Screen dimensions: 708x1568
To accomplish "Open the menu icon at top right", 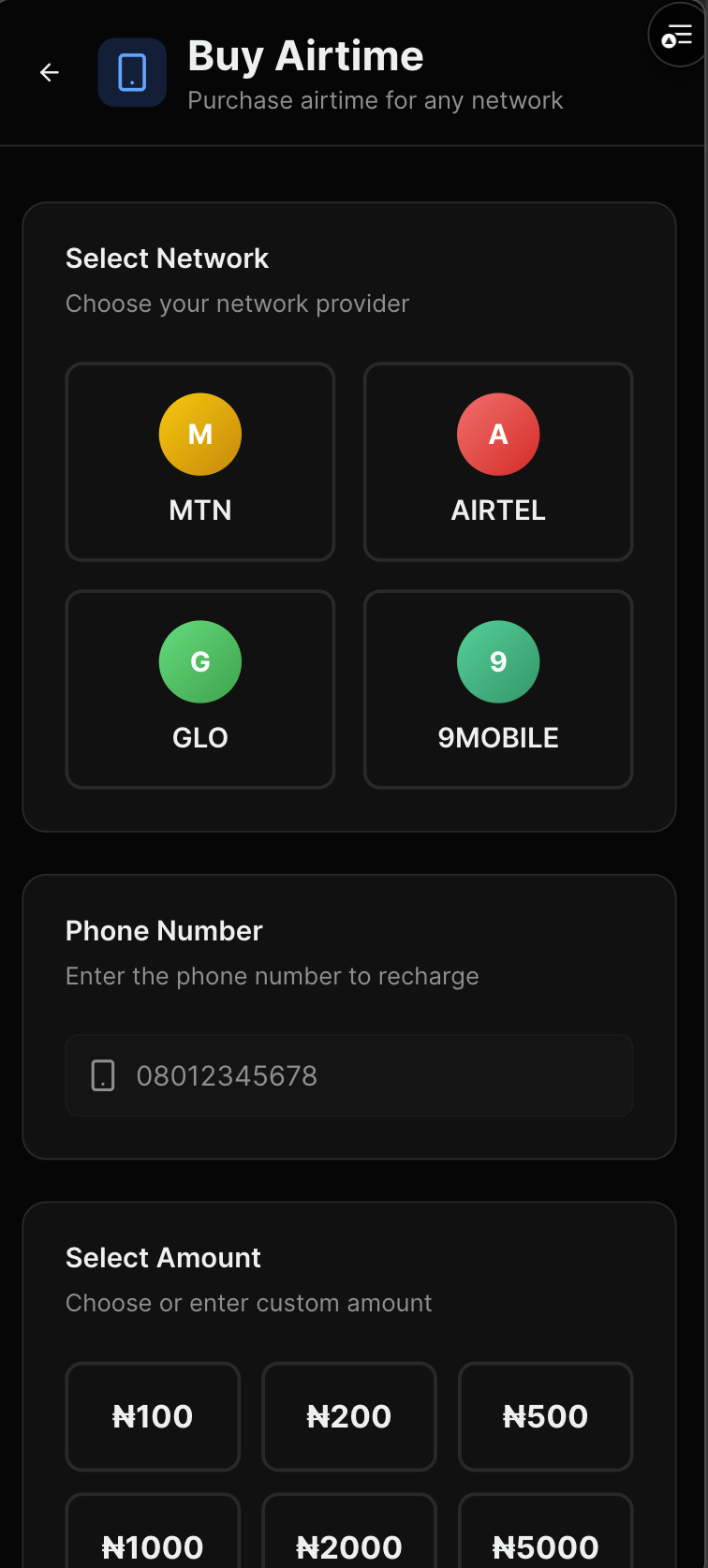I will 676,35.
